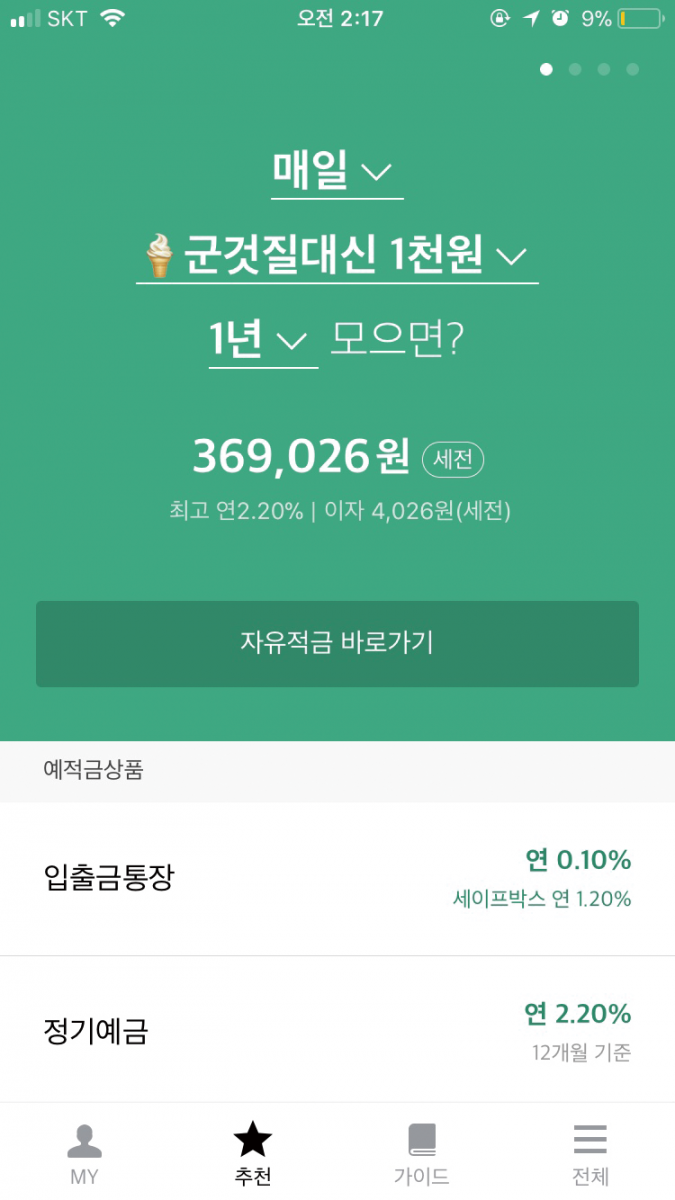Go to the 가이드 tab
Screen dimensions: 675x1200
point(421,1153)
